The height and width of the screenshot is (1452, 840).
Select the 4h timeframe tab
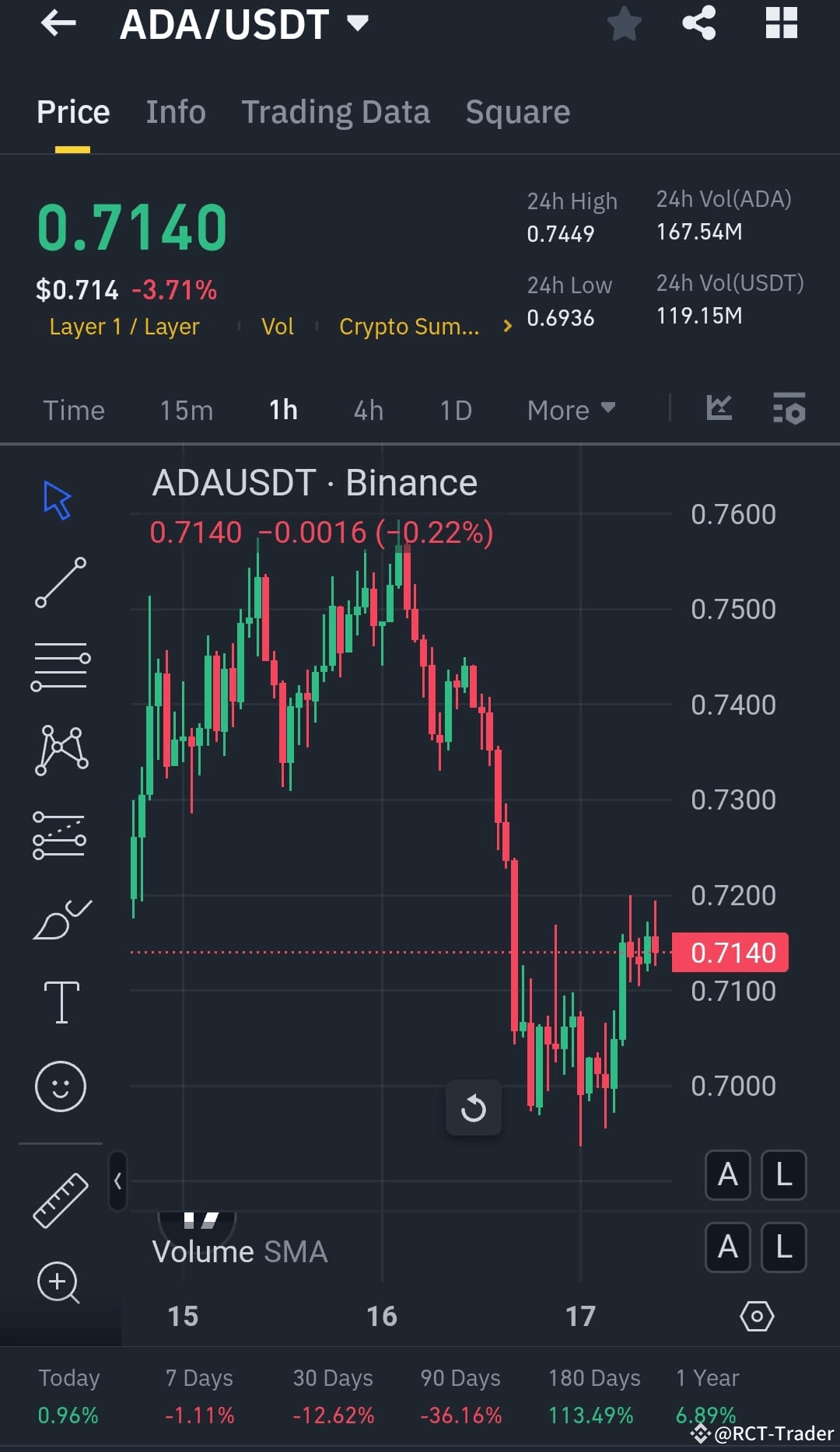(368, 410)
